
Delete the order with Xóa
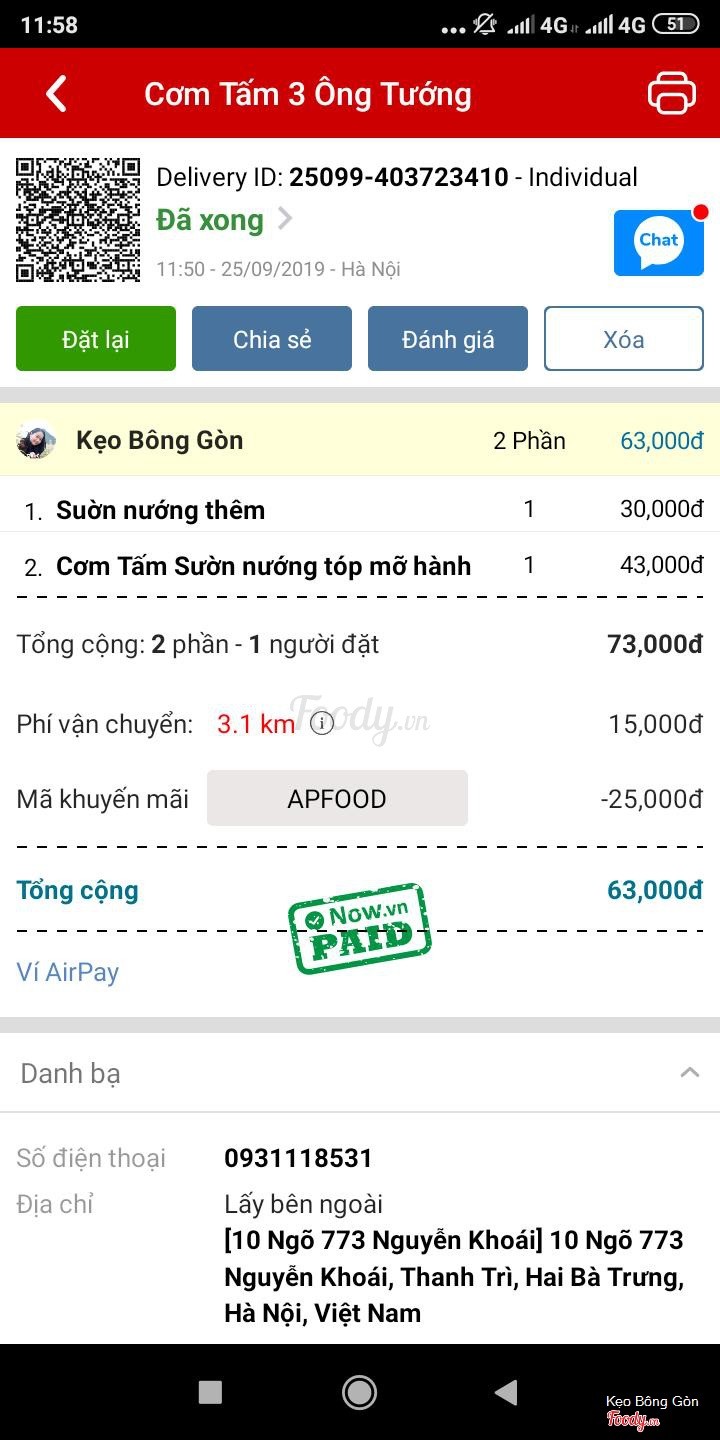[x=624, y=339]
